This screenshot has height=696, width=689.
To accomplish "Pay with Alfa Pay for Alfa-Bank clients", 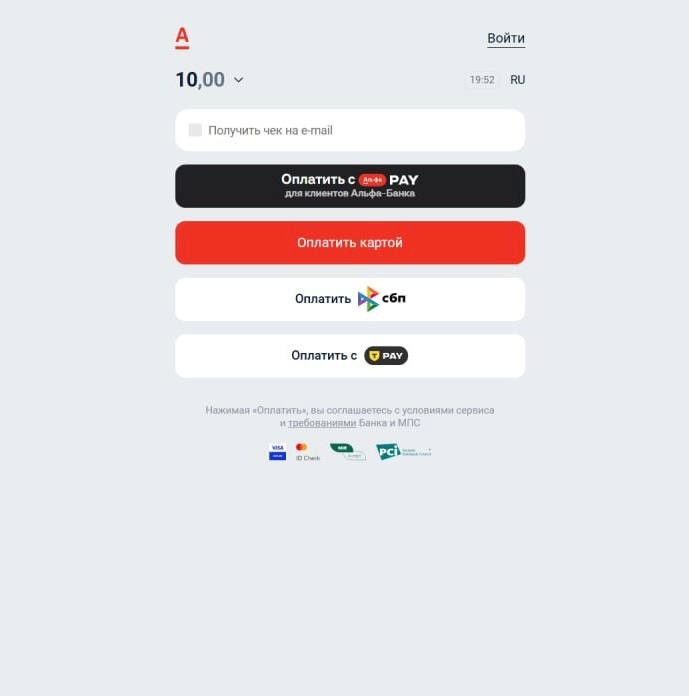I will [x=350, y=186].
